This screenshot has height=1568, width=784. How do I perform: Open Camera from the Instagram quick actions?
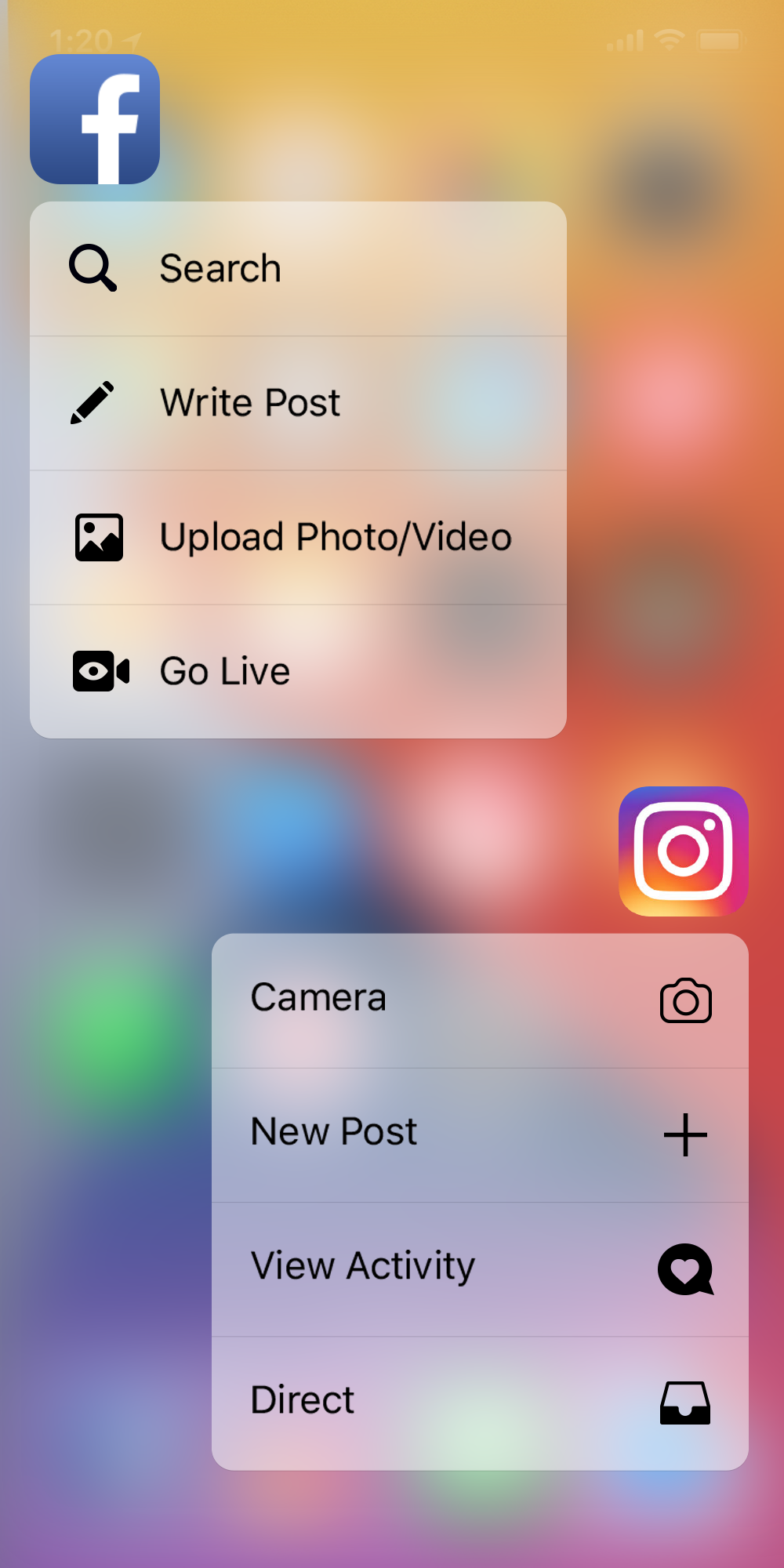(480, 1000)
